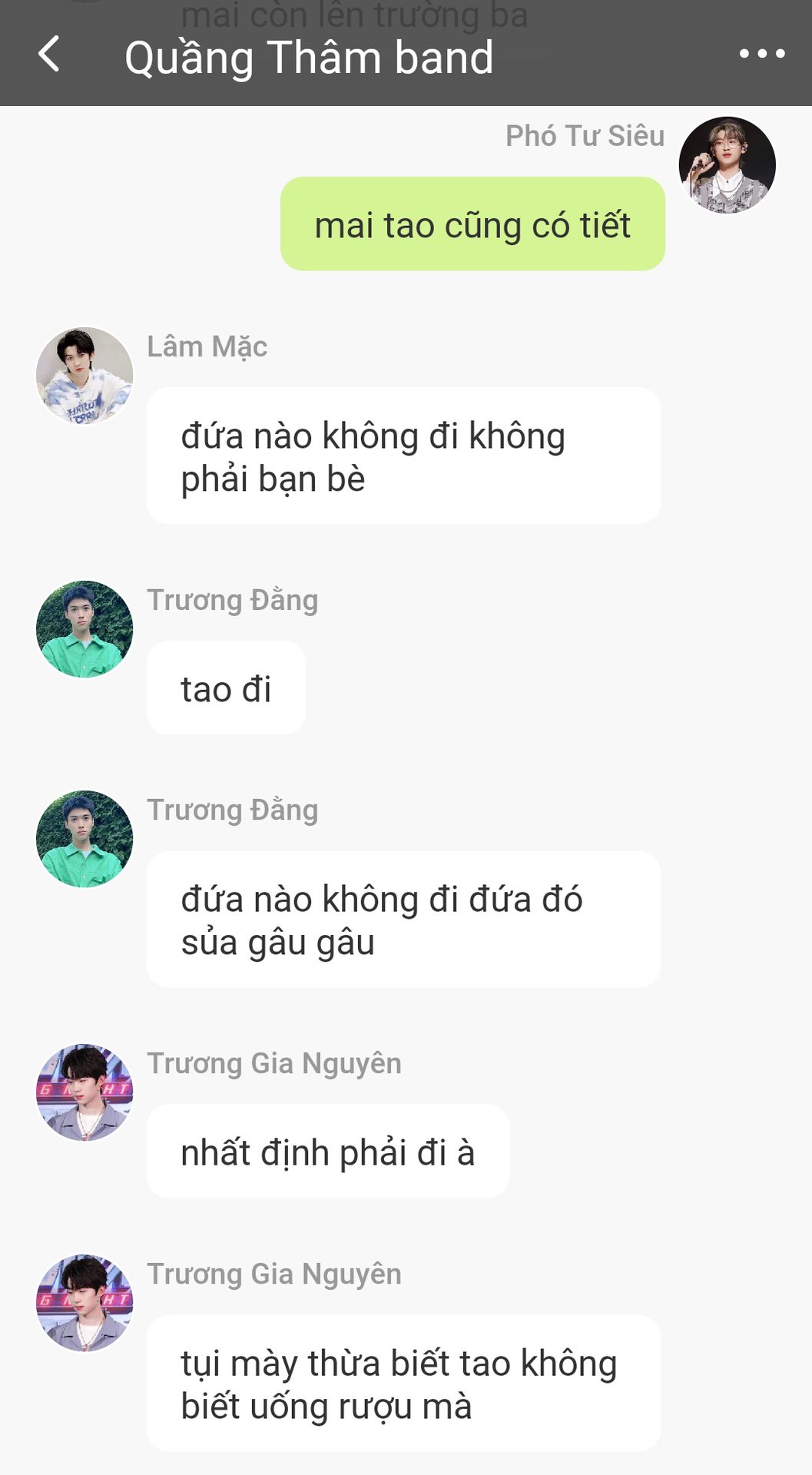This screenshot has width=812, height=1475.
Task: Tap Trương Gia Nguyên's avatar beside "nhất định phải đi à"
Action: point(85,1092)
